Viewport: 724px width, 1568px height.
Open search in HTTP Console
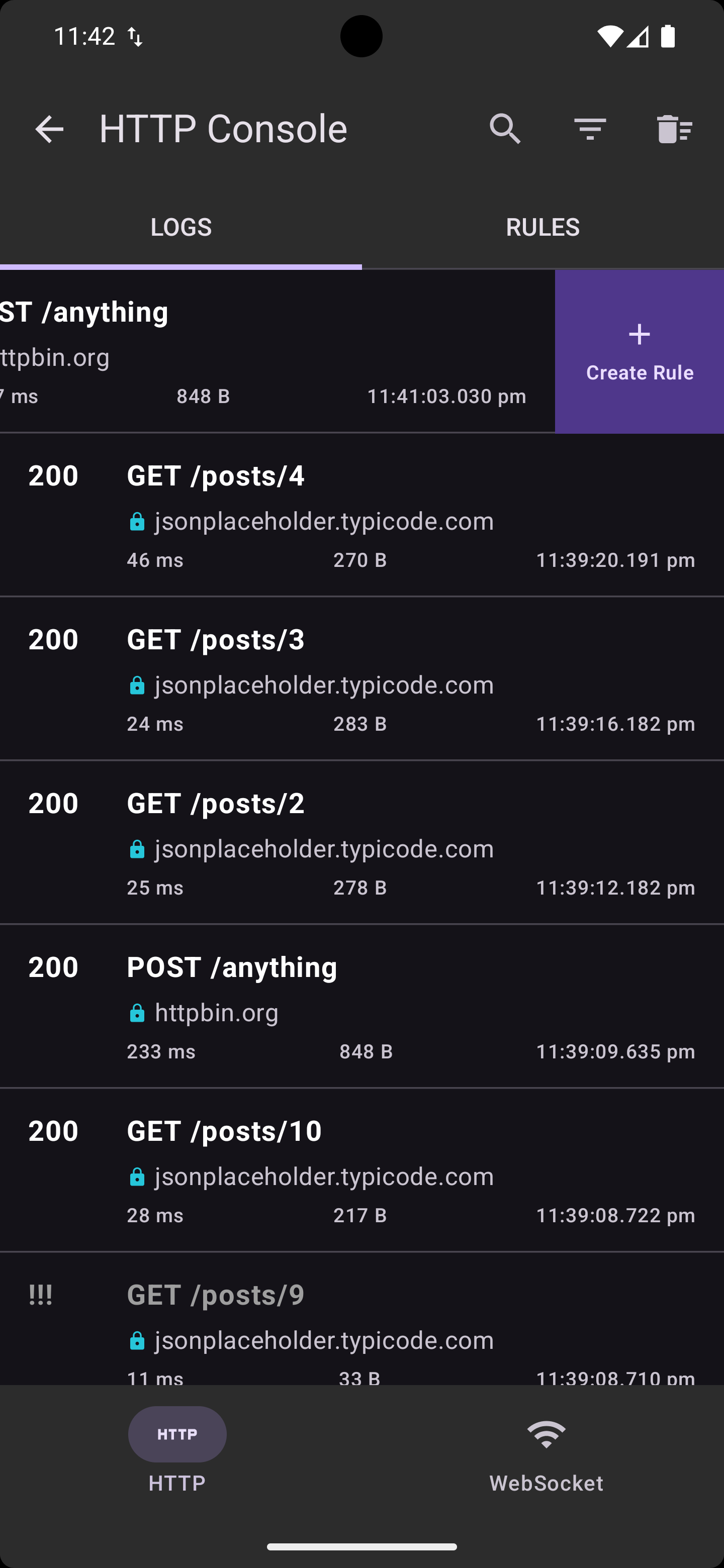[x=505, y=129]
